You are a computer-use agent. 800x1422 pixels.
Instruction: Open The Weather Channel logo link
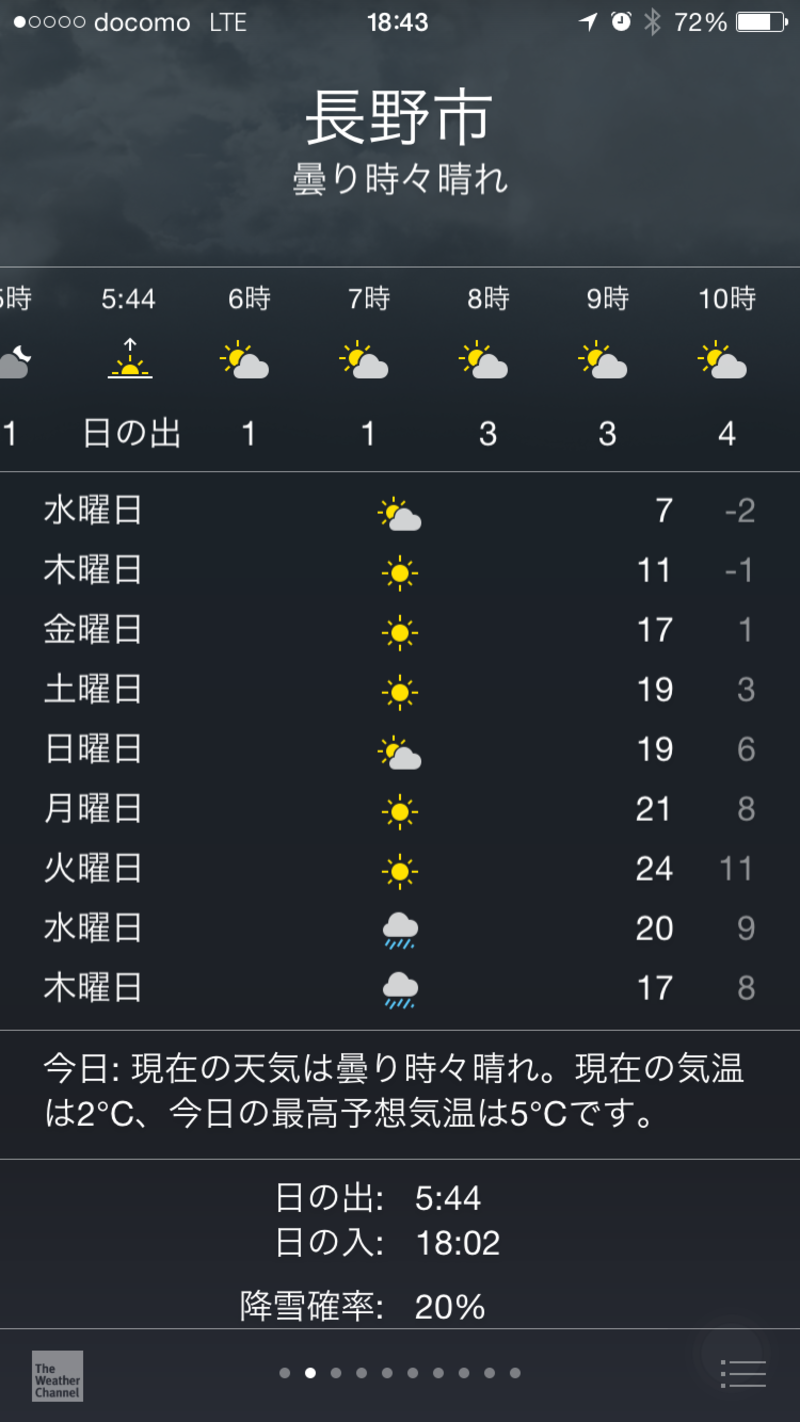[x=57, y=1376]
